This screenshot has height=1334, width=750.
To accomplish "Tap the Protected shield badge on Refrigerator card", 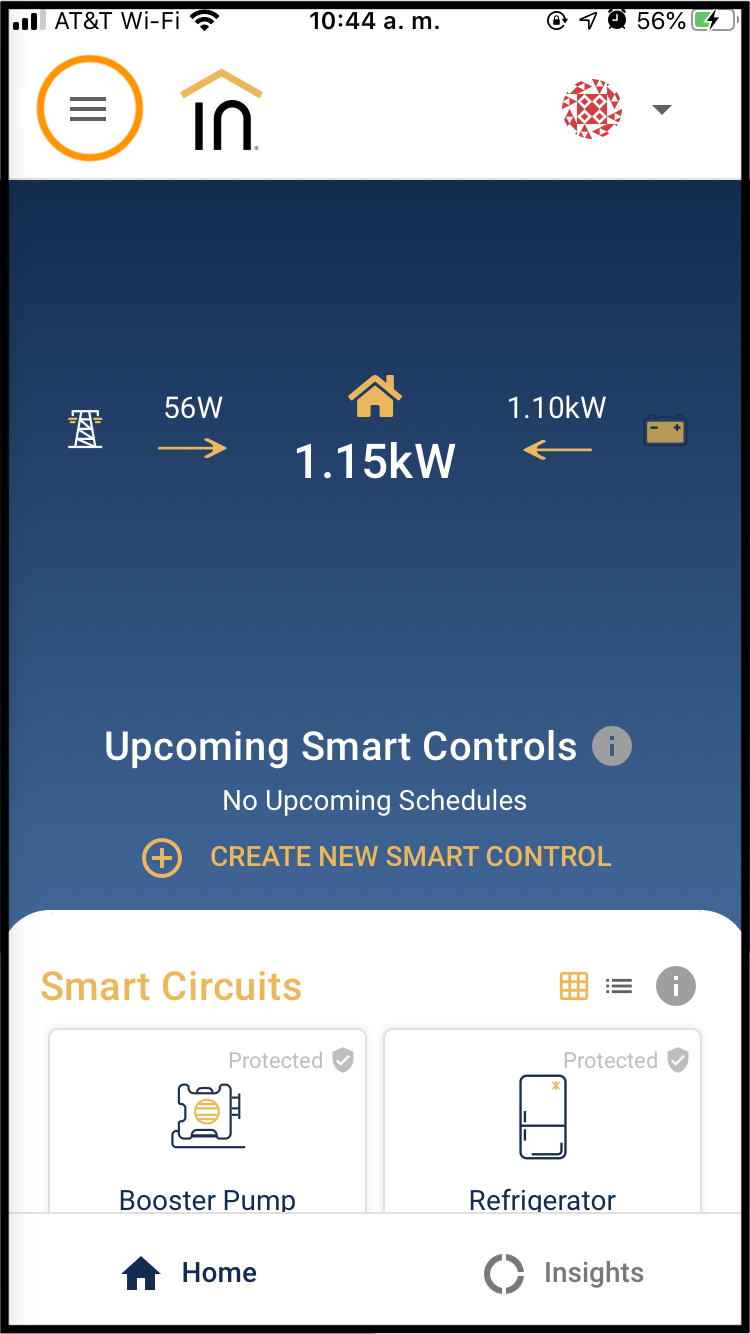I will (x=679, y=1060).
